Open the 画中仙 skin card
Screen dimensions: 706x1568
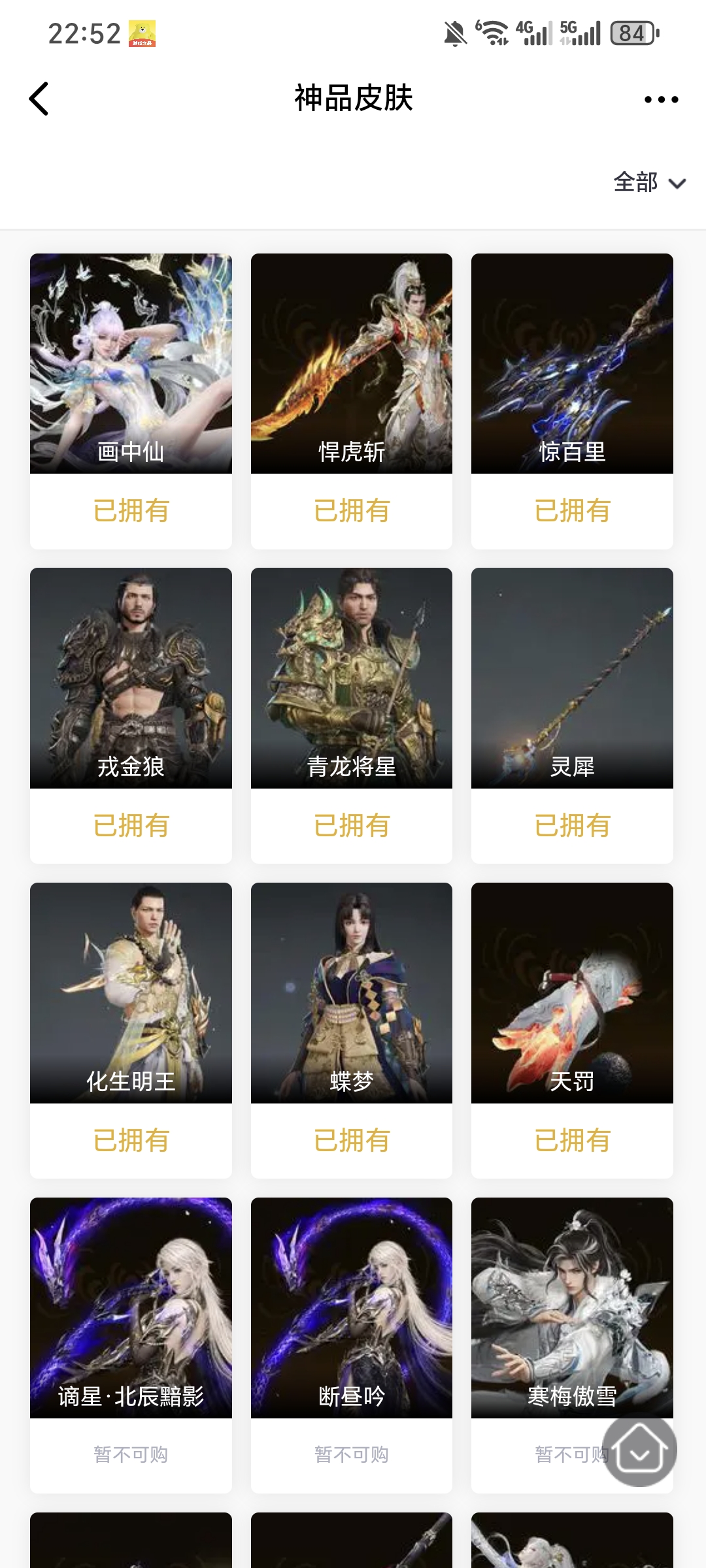point(131,364)
